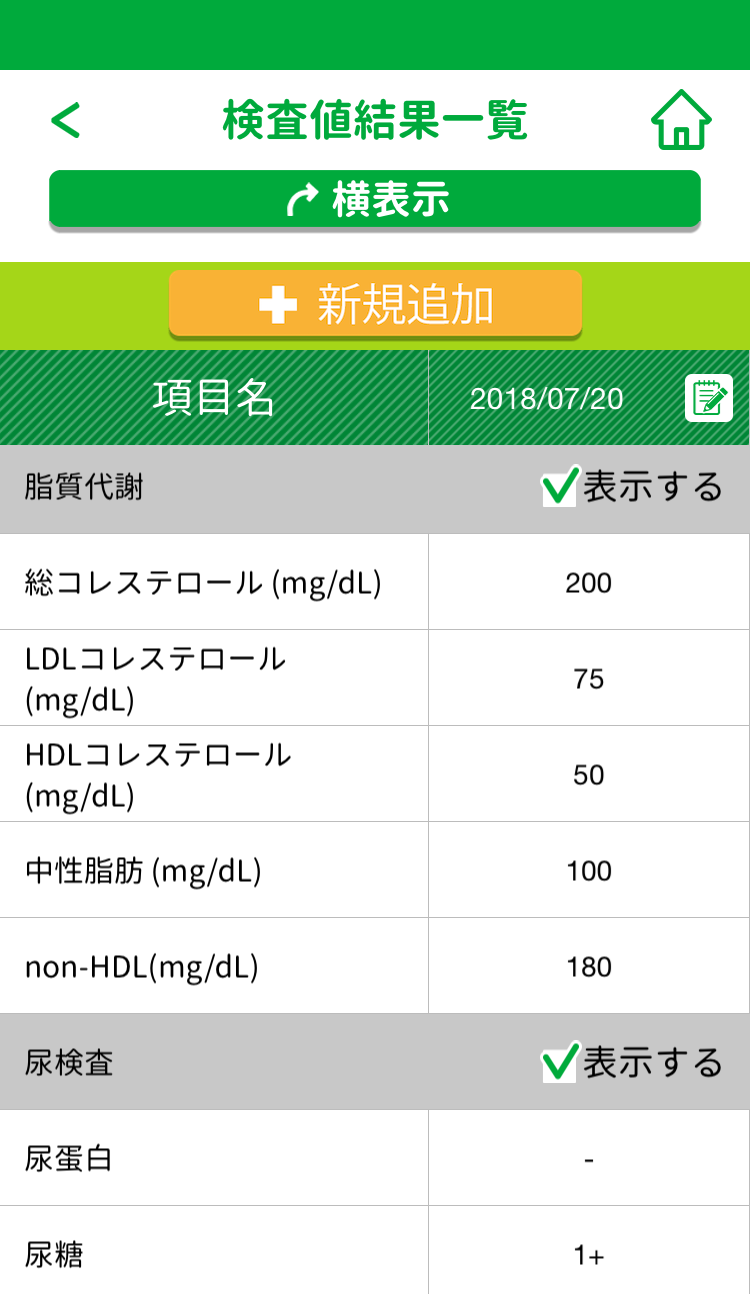Switch to 横表示 landscape view
This screenshot has height=1294, width=750.
(x=375, y=199)
